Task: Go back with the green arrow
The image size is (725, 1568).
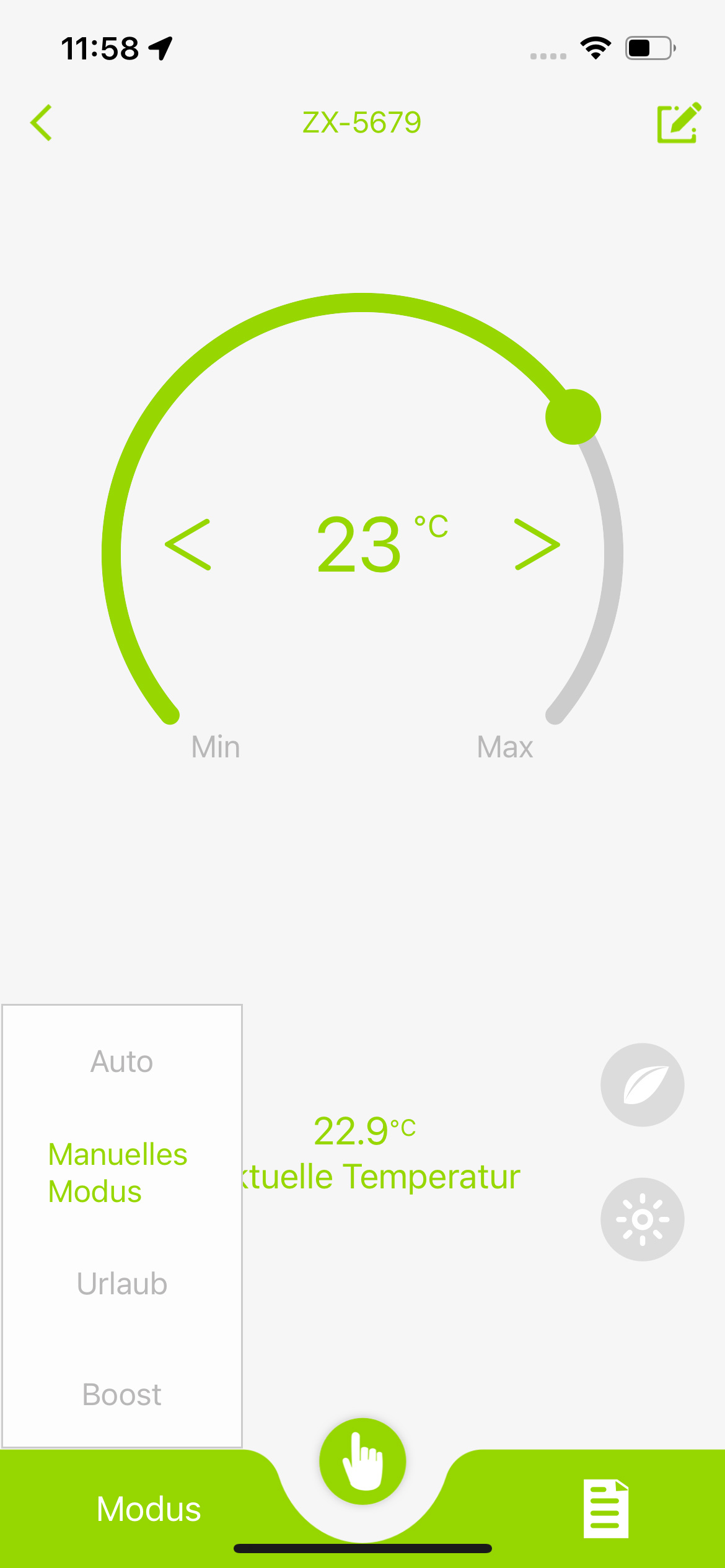Action: coord(42,123)
